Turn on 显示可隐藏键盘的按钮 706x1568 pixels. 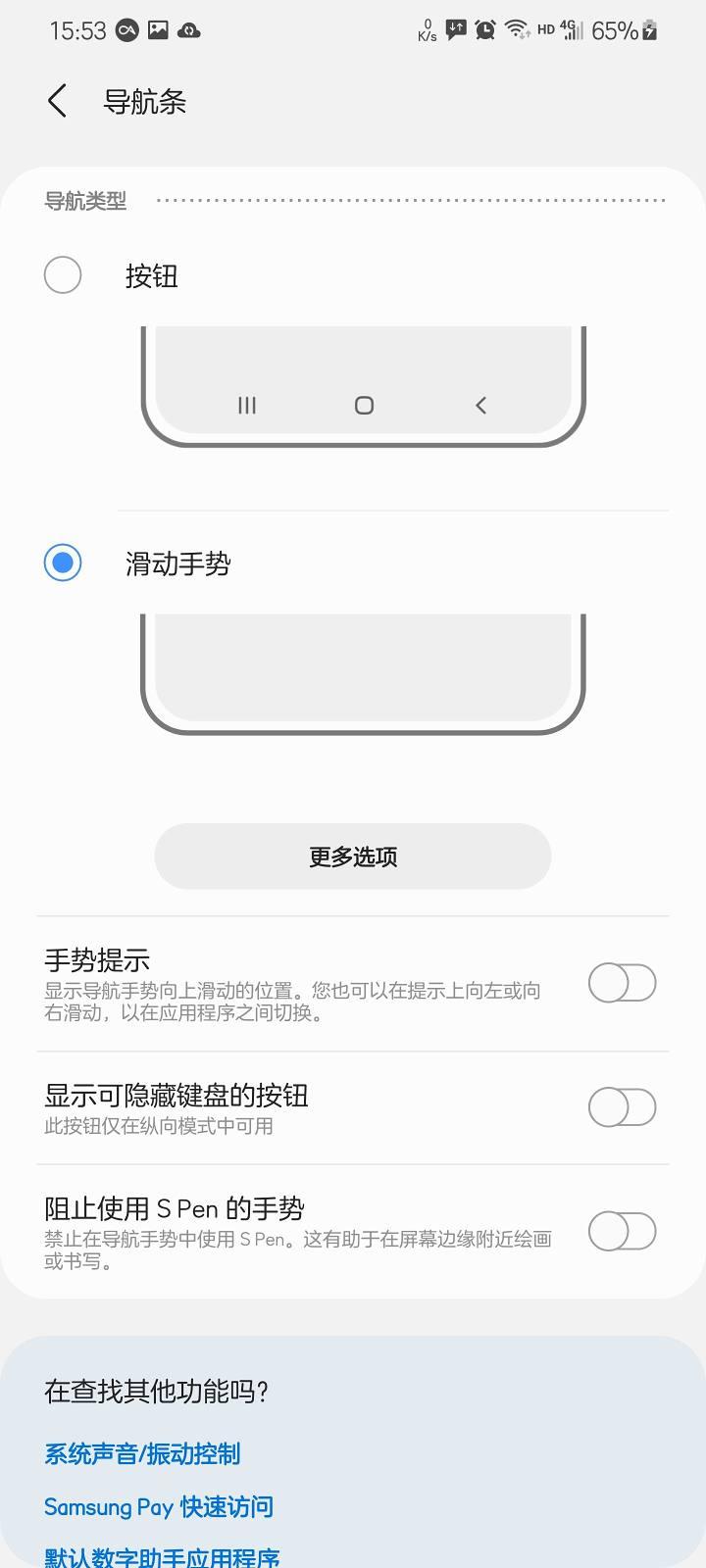(x=622, y=1107)
